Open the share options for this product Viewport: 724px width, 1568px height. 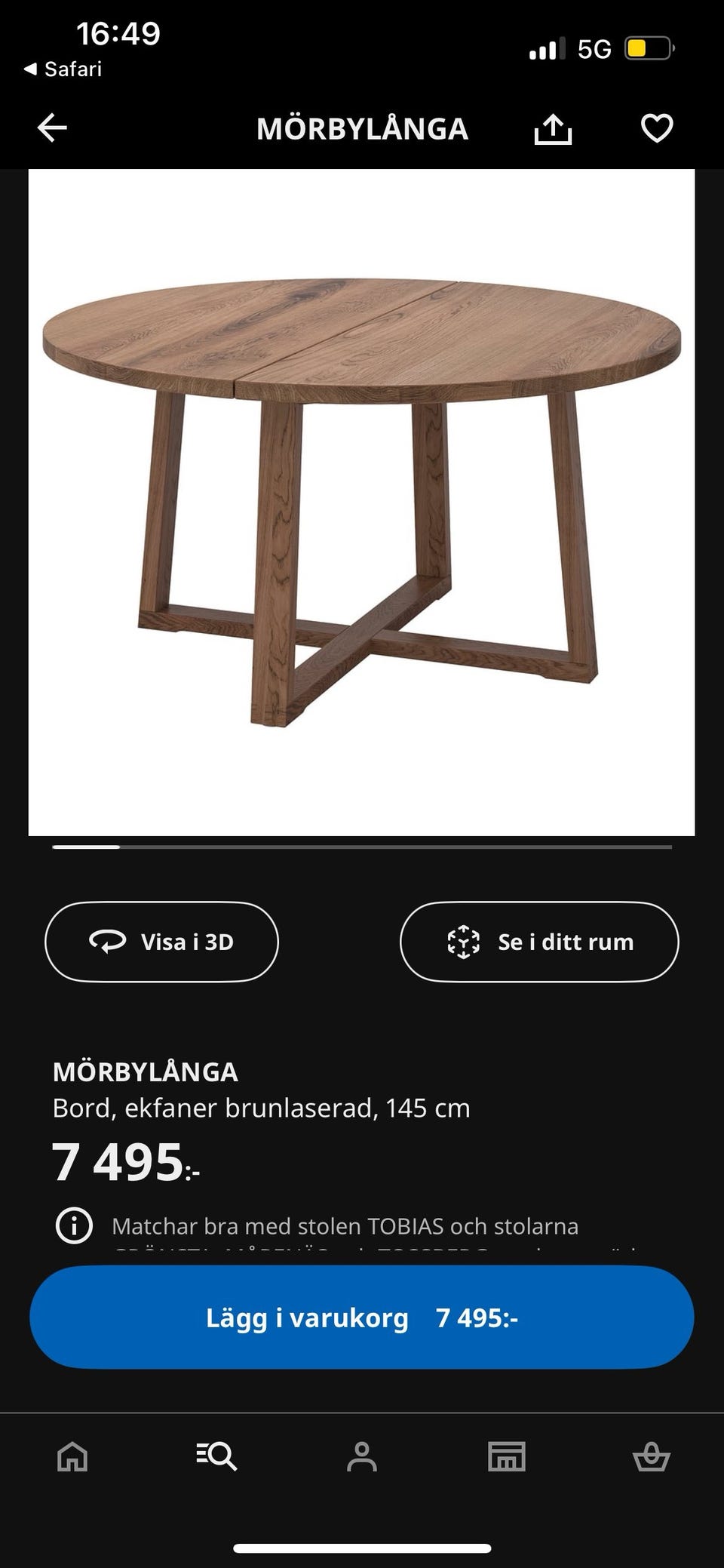[x=555, y=128]
